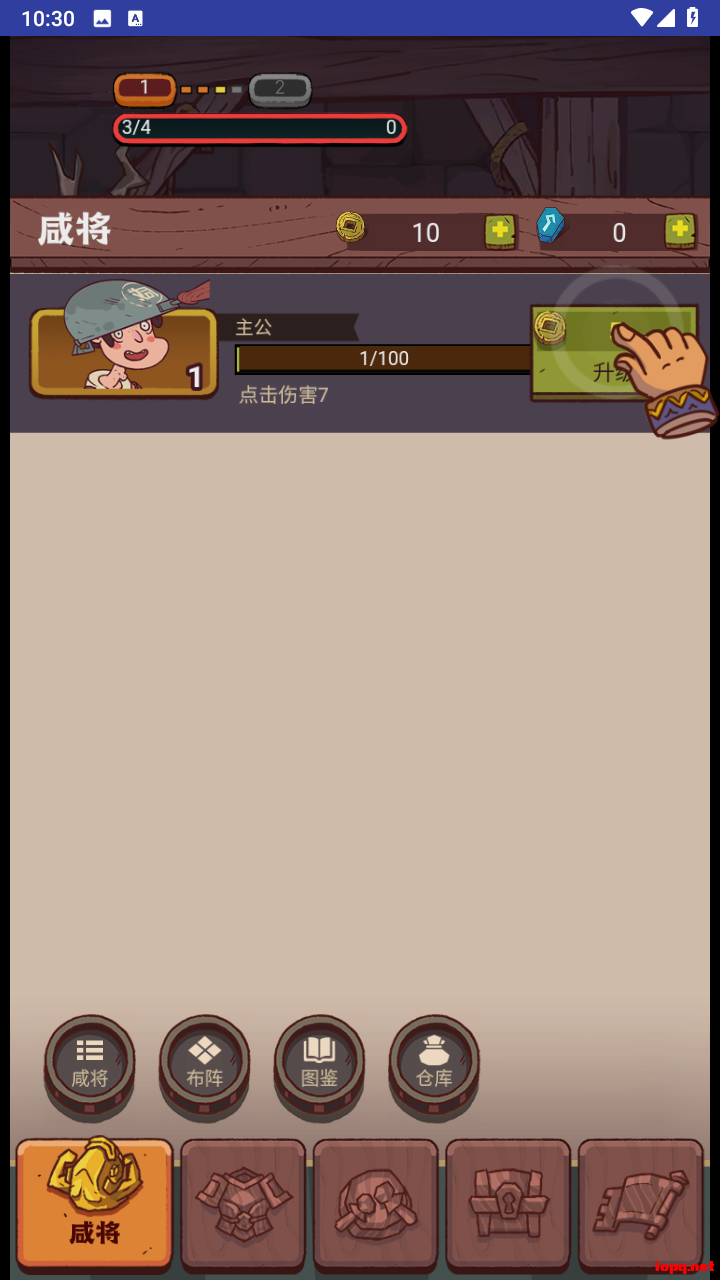Open the 图鉴 encyclopedia button
The height and width of the screenshot is (1280, 720).
tap(320, 1065)
